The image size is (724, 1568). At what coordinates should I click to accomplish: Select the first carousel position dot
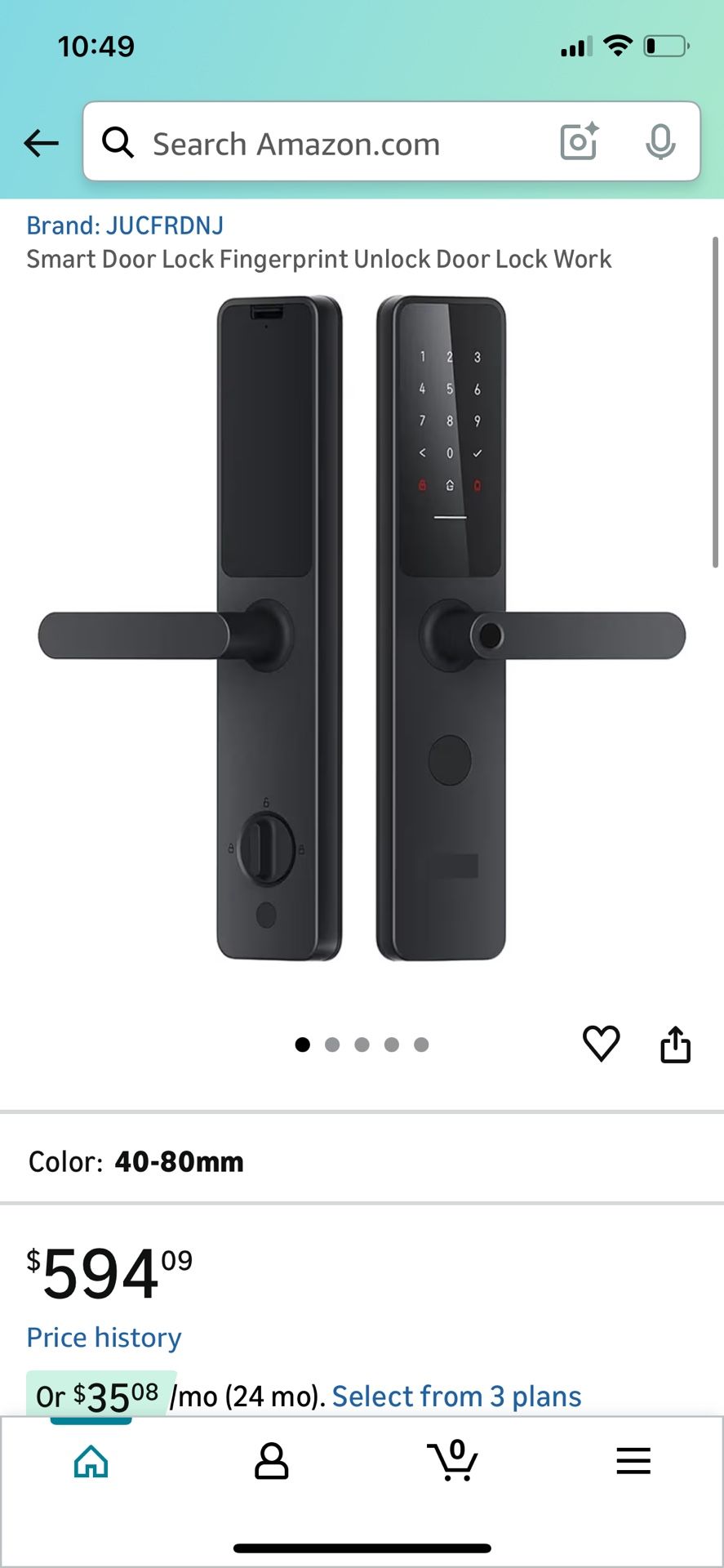click(x=303, y=1045)
